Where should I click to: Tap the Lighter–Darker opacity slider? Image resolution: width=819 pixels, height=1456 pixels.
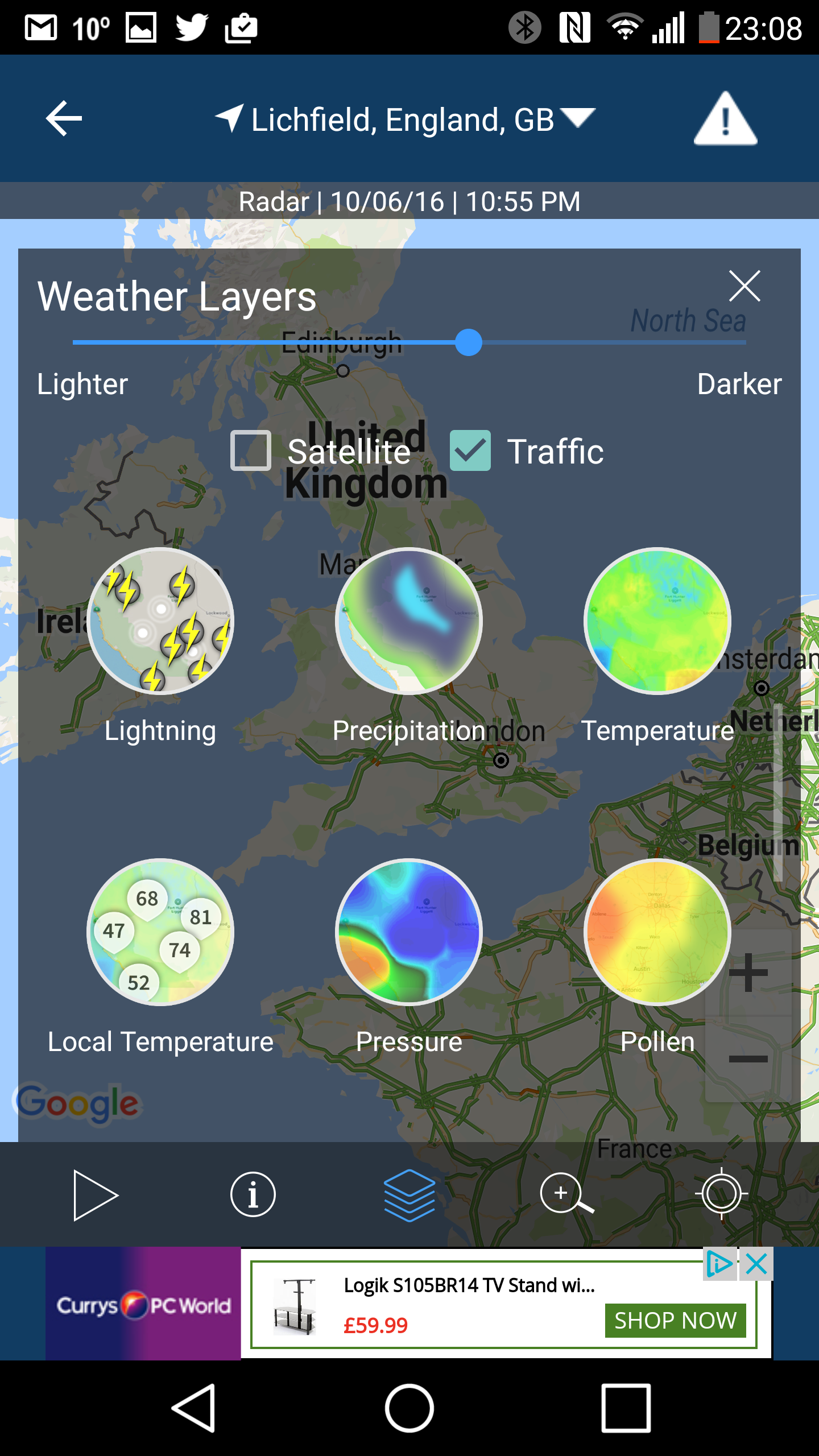pyautogui.click(x=409, y=342)
